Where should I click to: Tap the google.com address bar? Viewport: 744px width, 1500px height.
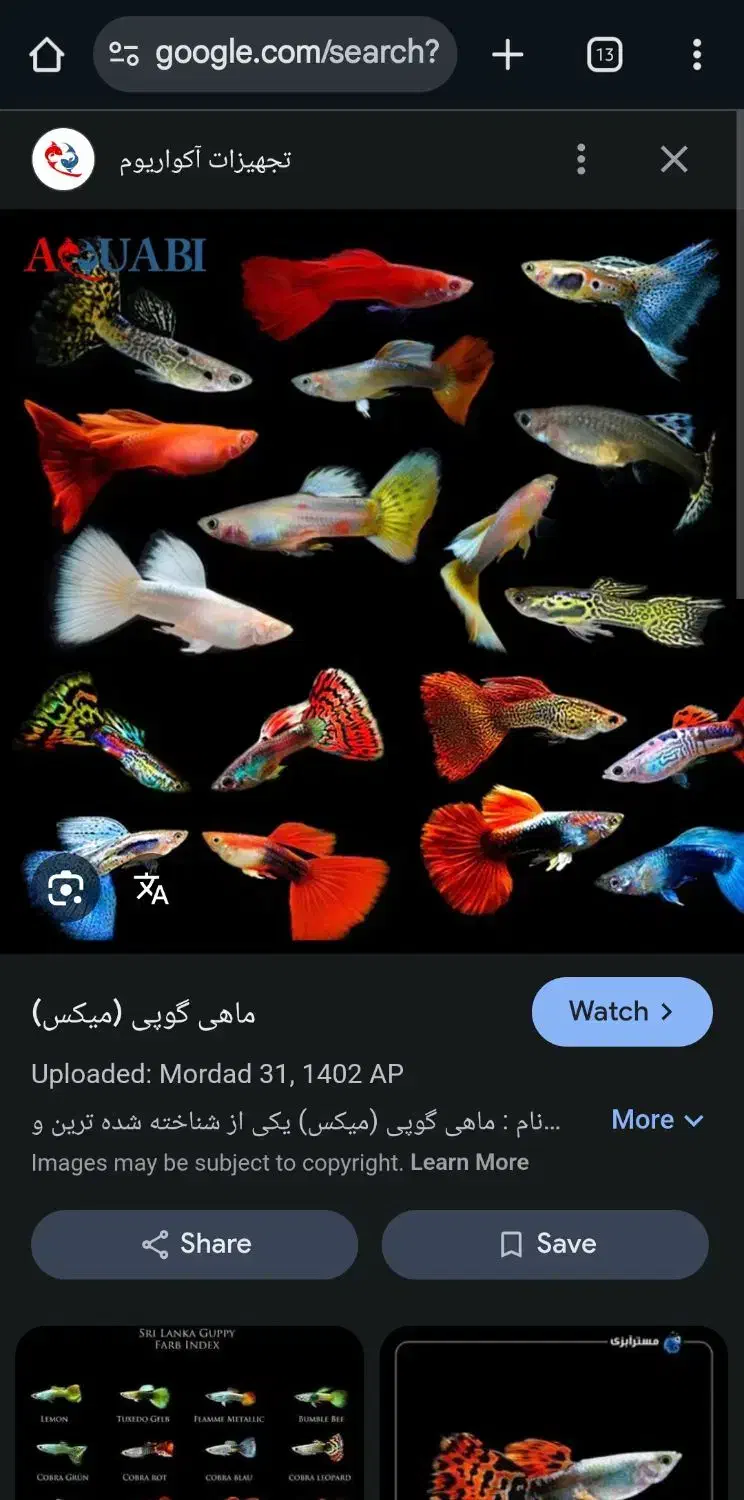275,54
